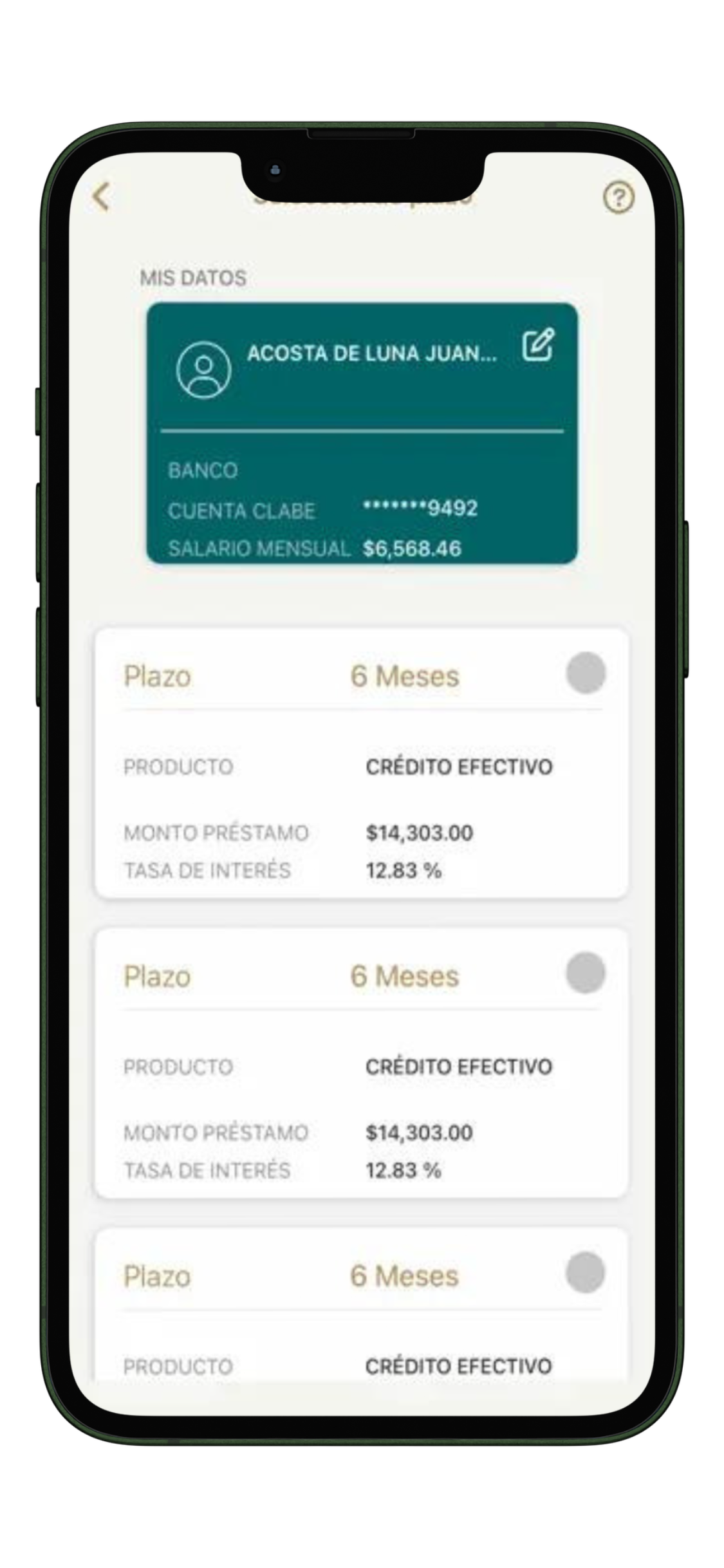Go back with the top-left arrow
This screenshot has height=1568, width=724.
coord(102,196)
